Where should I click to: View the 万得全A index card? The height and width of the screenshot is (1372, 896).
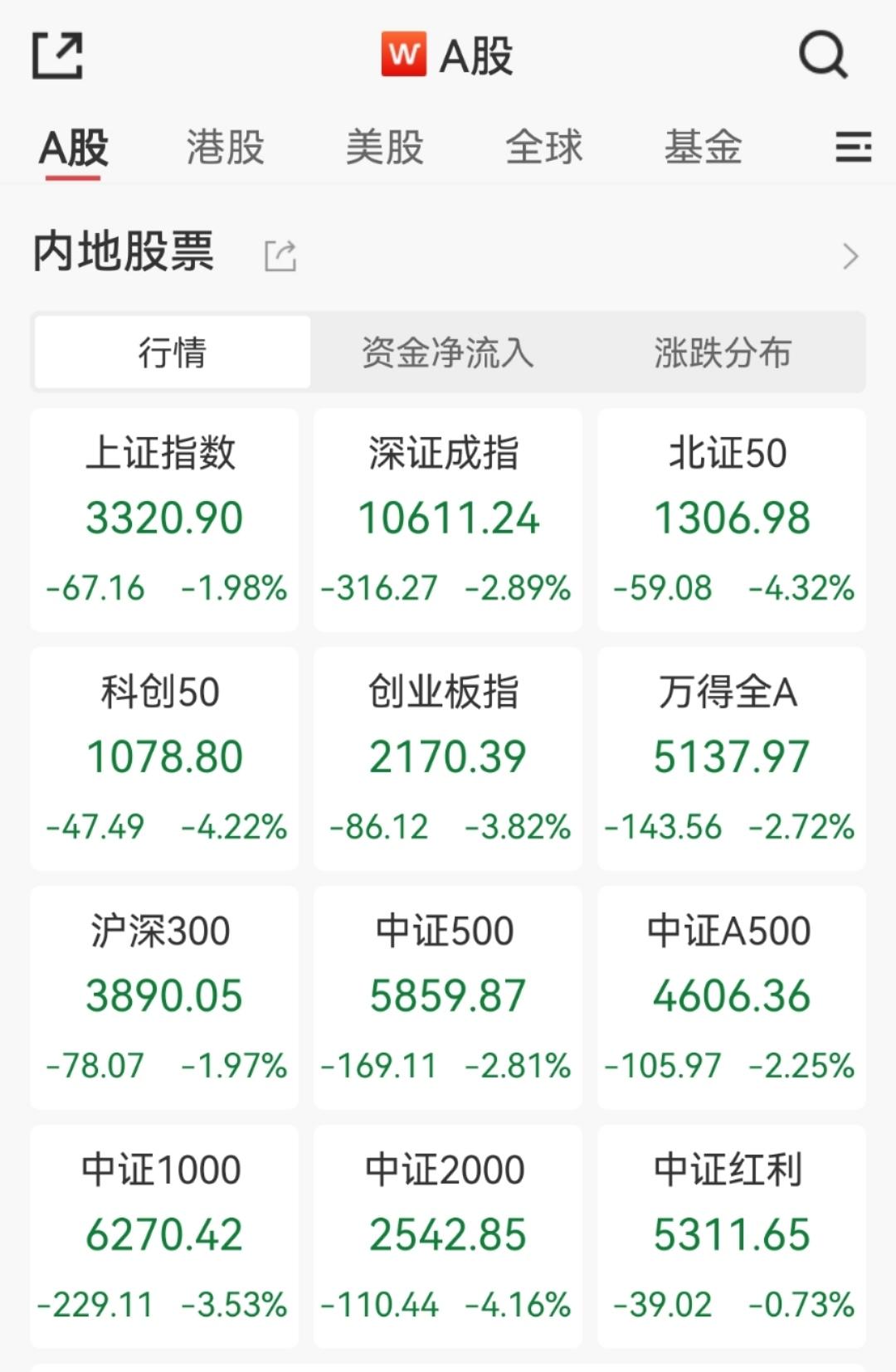(x=731, y=758)
